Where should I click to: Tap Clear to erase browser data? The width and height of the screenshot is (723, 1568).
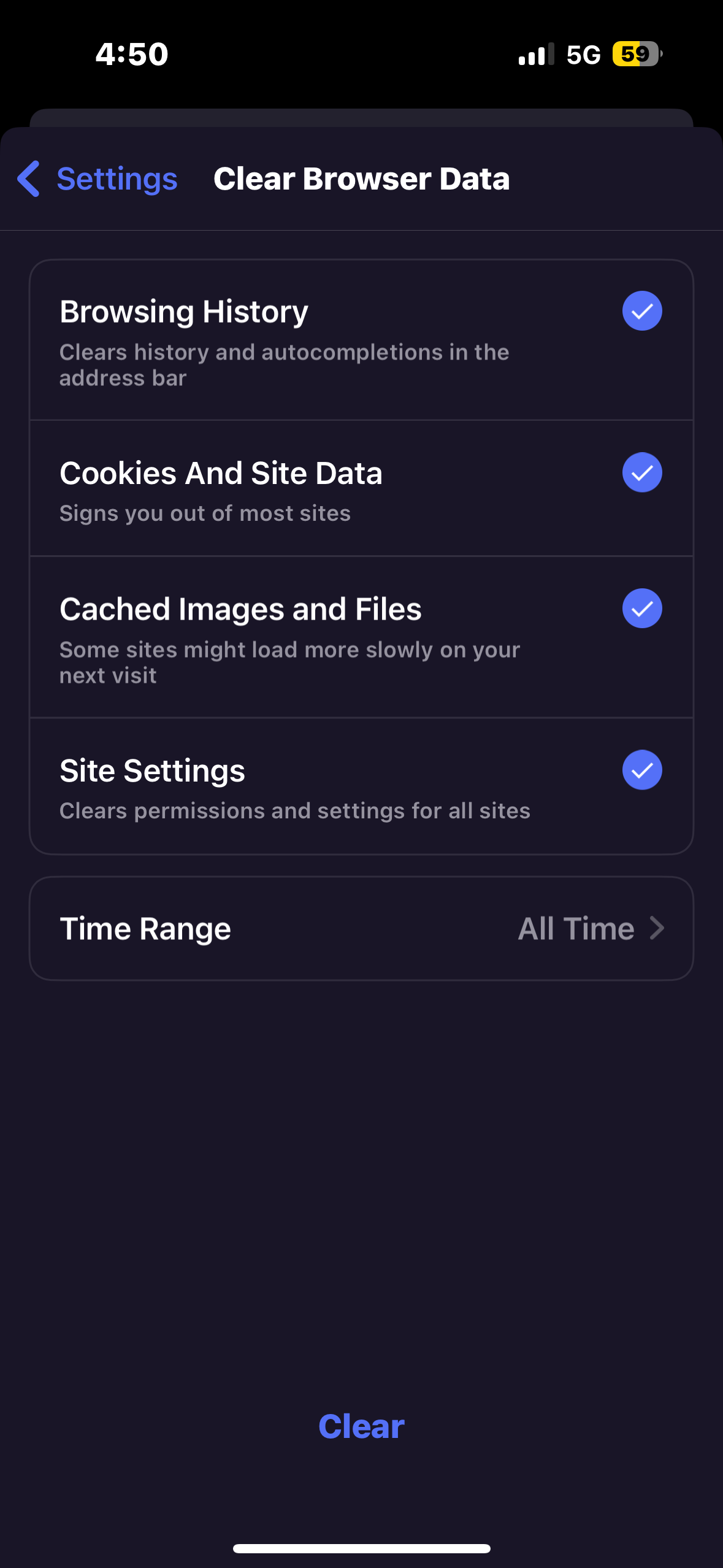(361, 1426)
